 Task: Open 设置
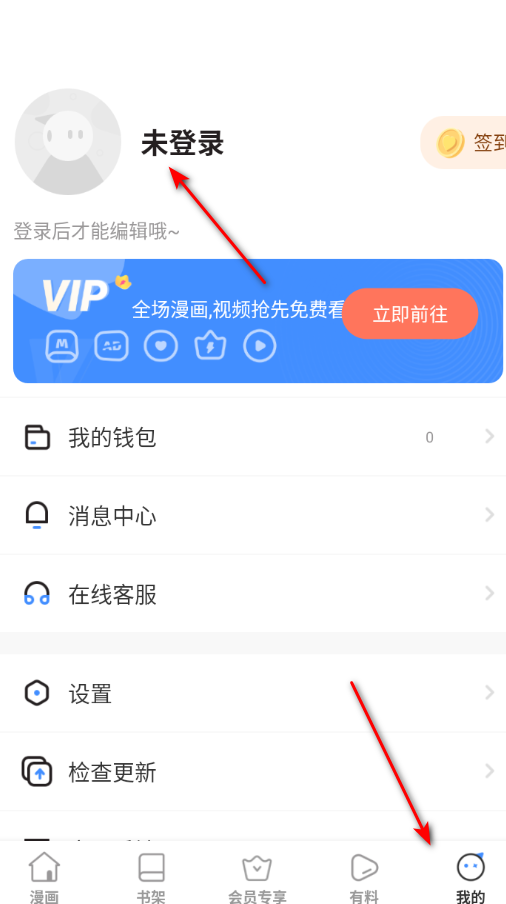coord(253,693)
